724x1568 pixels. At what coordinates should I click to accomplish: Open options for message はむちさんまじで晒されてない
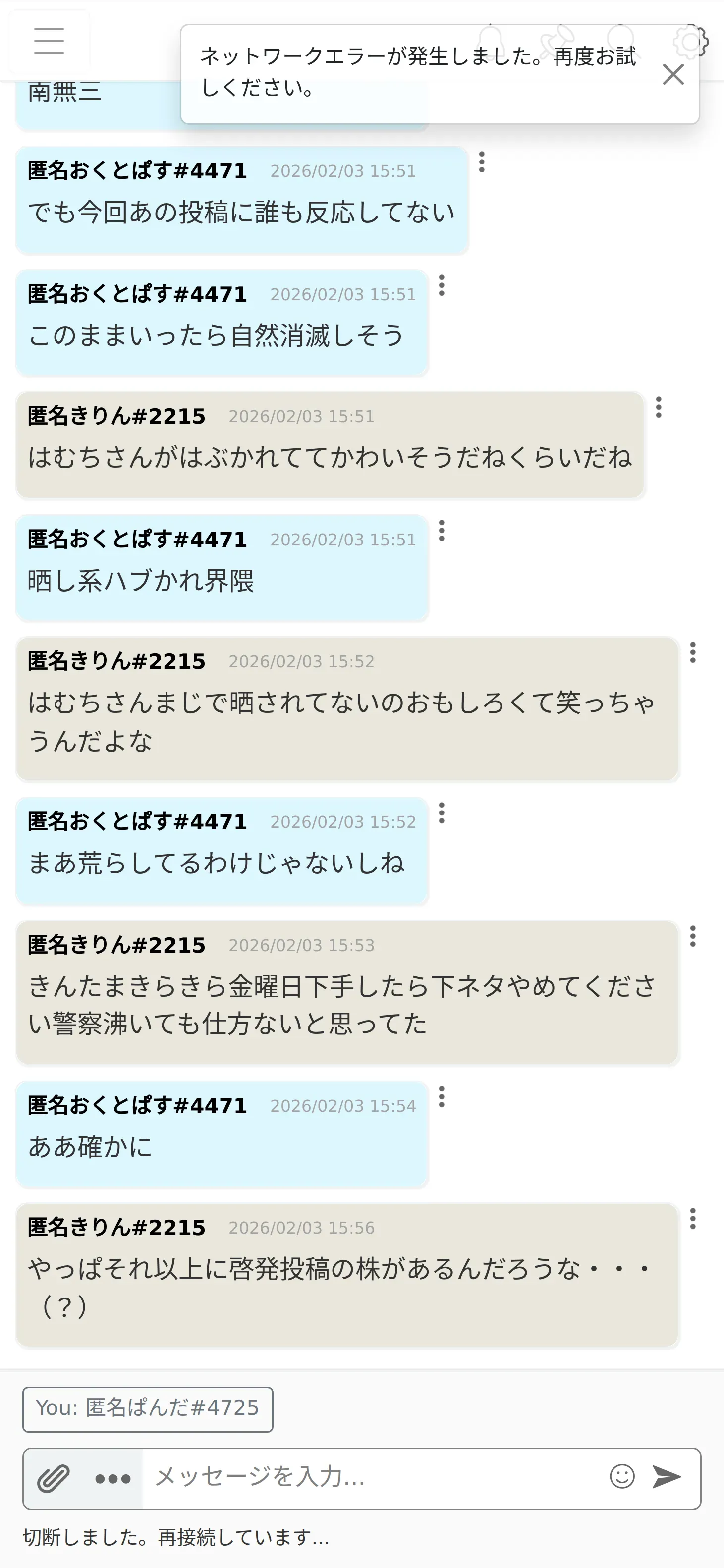point(692,652)
